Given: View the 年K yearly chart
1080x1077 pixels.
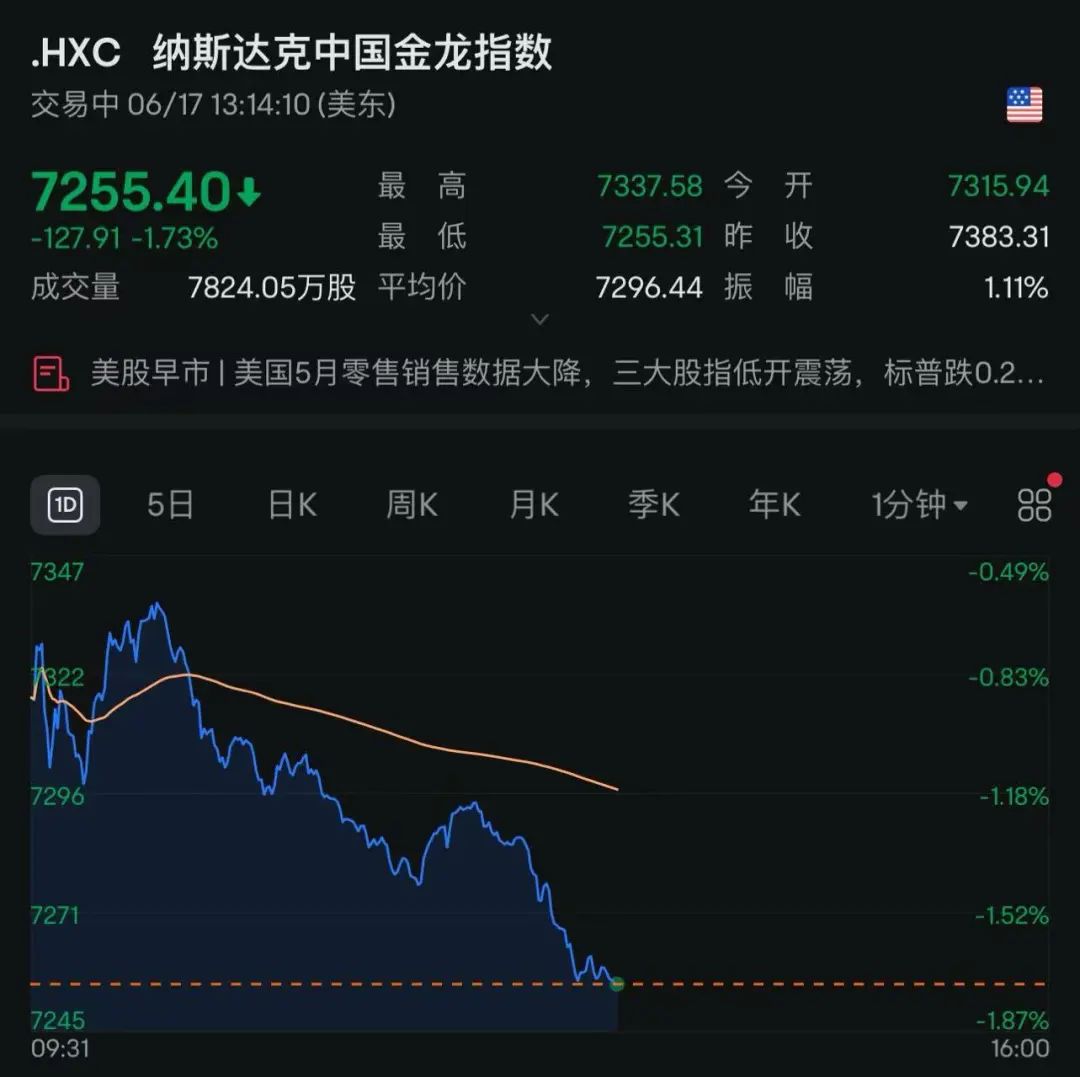Looking at the screenshot, I should pos(775,505).
